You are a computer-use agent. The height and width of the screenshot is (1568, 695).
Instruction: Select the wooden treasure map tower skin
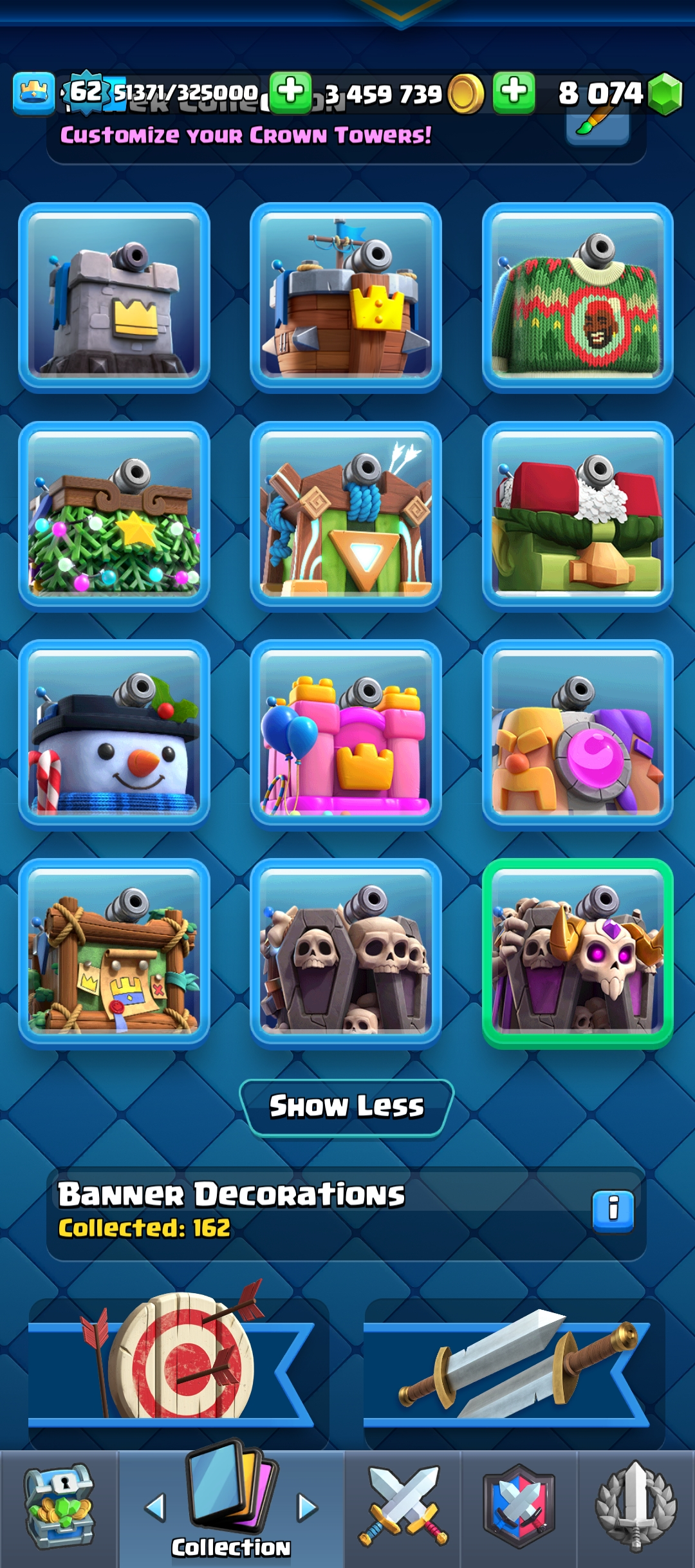point(114,954)
